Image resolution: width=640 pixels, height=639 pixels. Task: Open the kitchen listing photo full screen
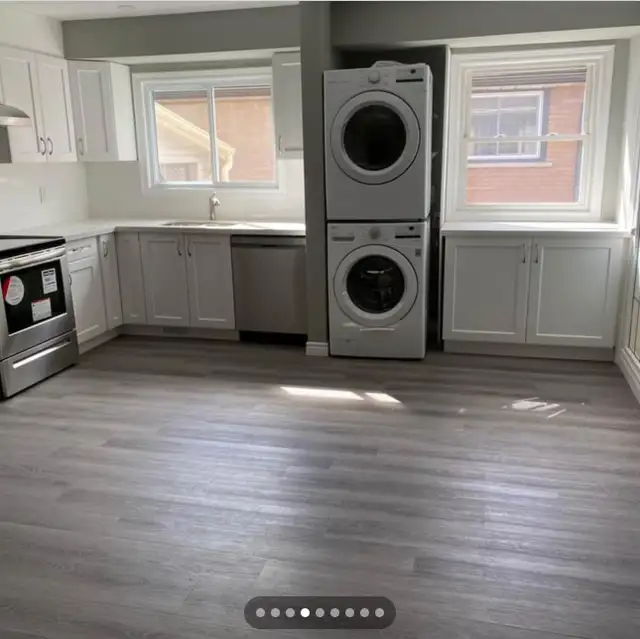click(320, 300)
